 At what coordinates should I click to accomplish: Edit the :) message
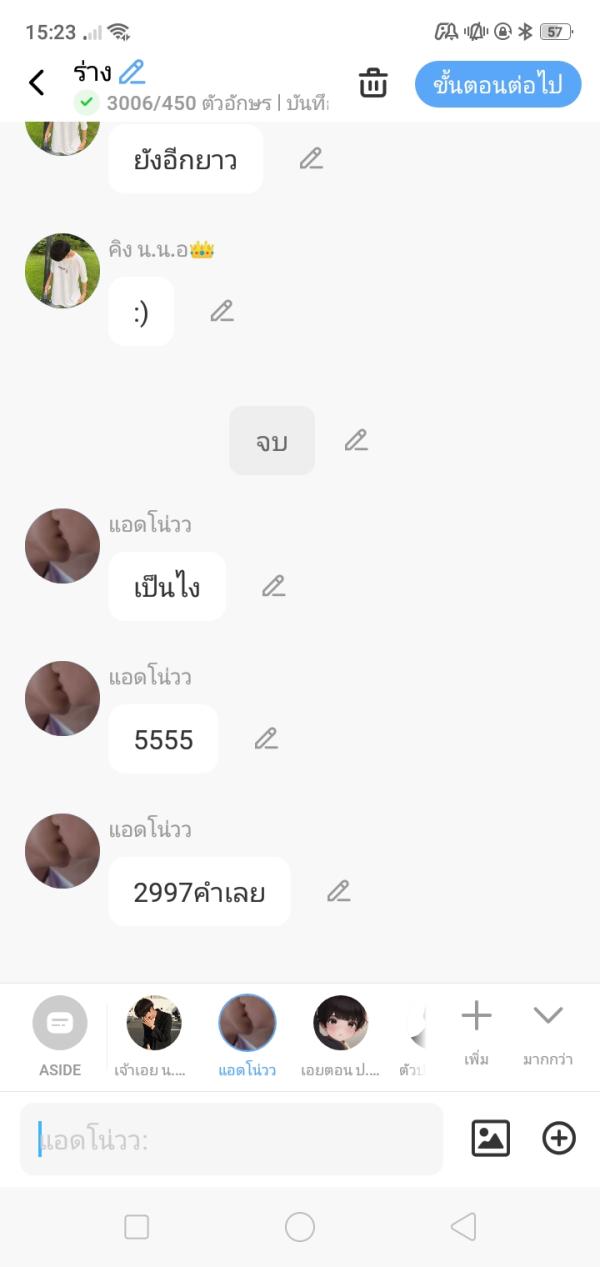(222, 311)
